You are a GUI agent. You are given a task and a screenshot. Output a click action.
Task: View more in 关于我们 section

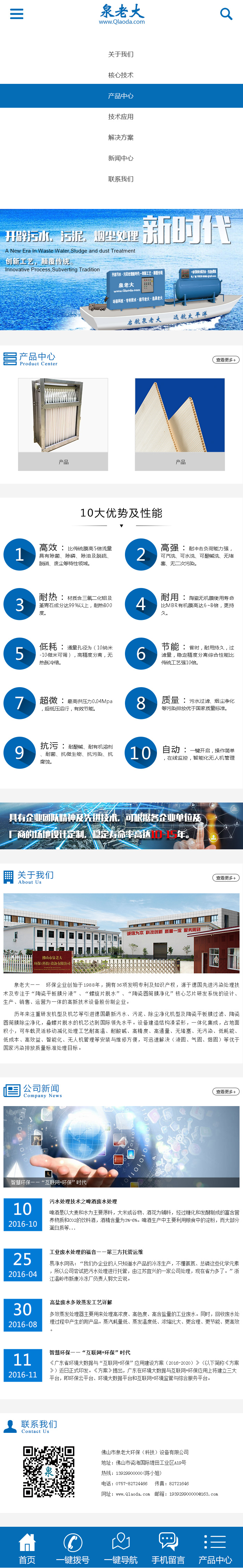[x=225, y=877]
